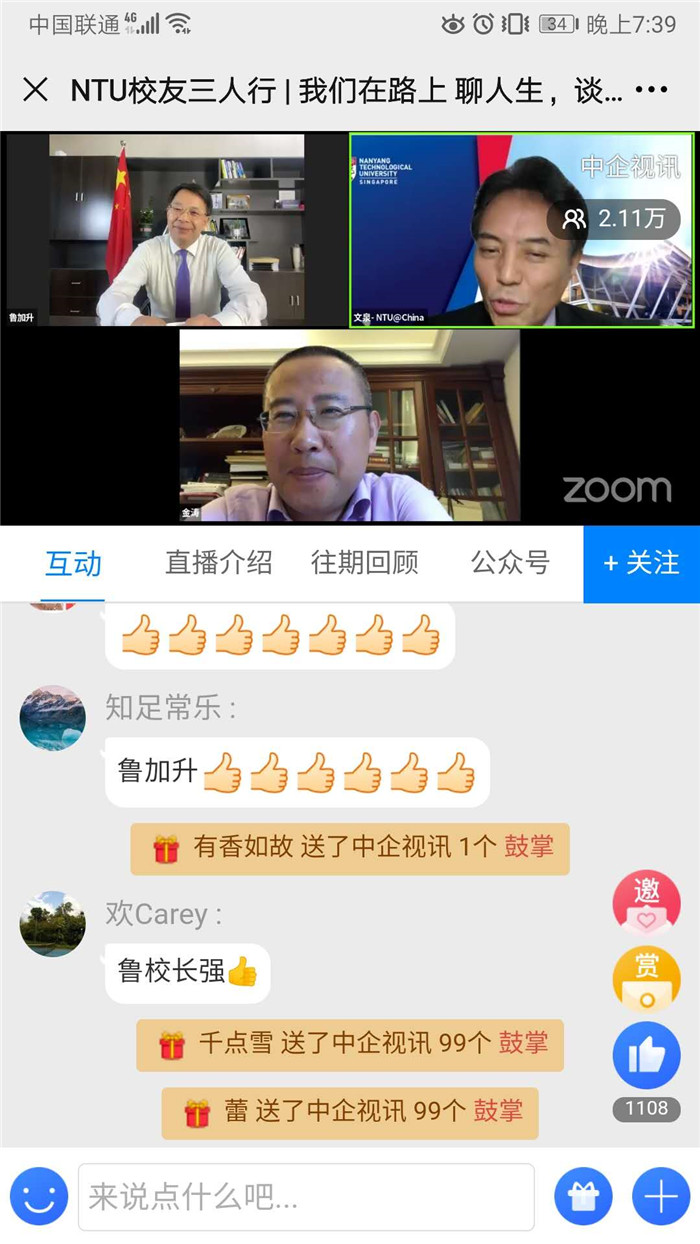Open the three-dot overflow menu
Viewport: 700px width, 1244px height.
(x=651, y=91)
